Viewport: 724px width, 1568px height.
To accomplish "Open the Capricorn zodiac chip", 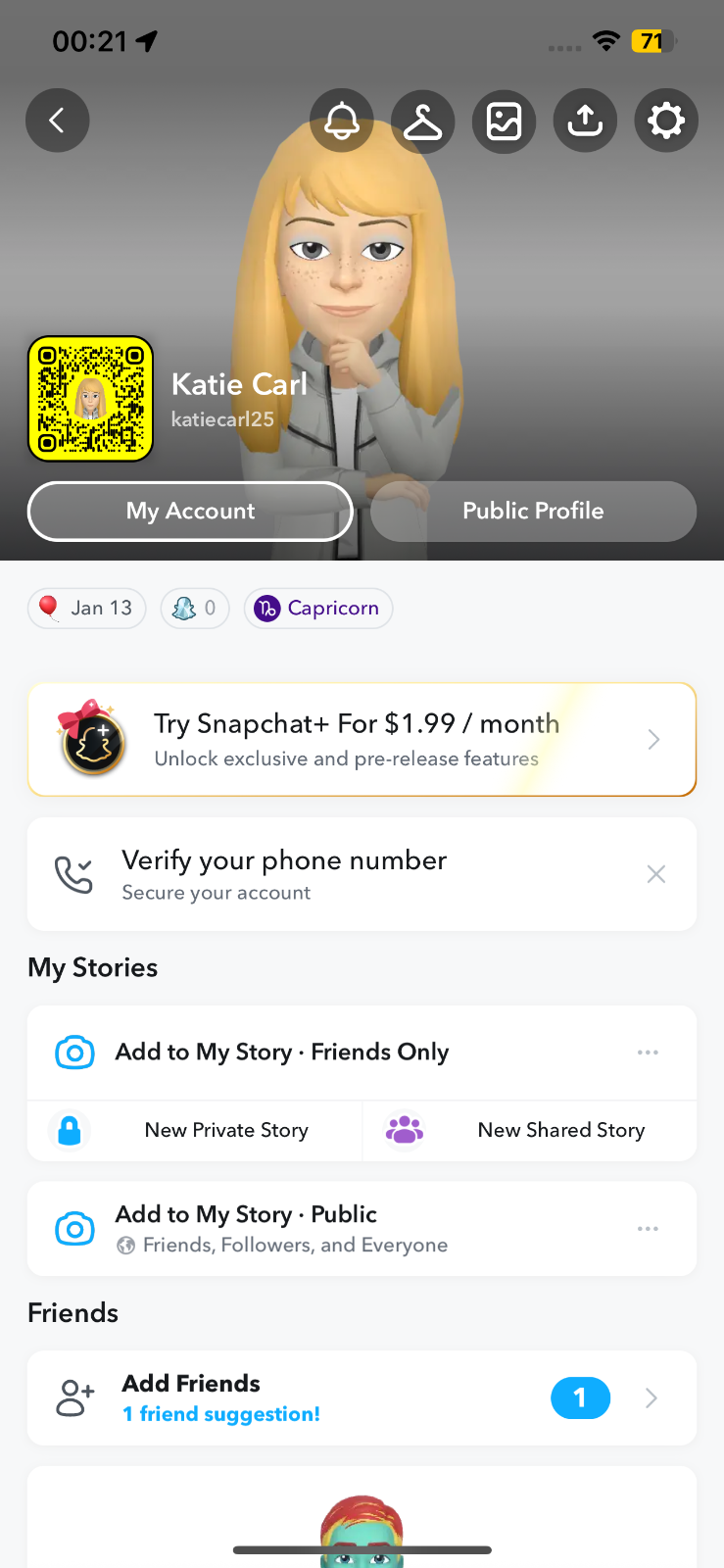I will click(x=318, y=608).
